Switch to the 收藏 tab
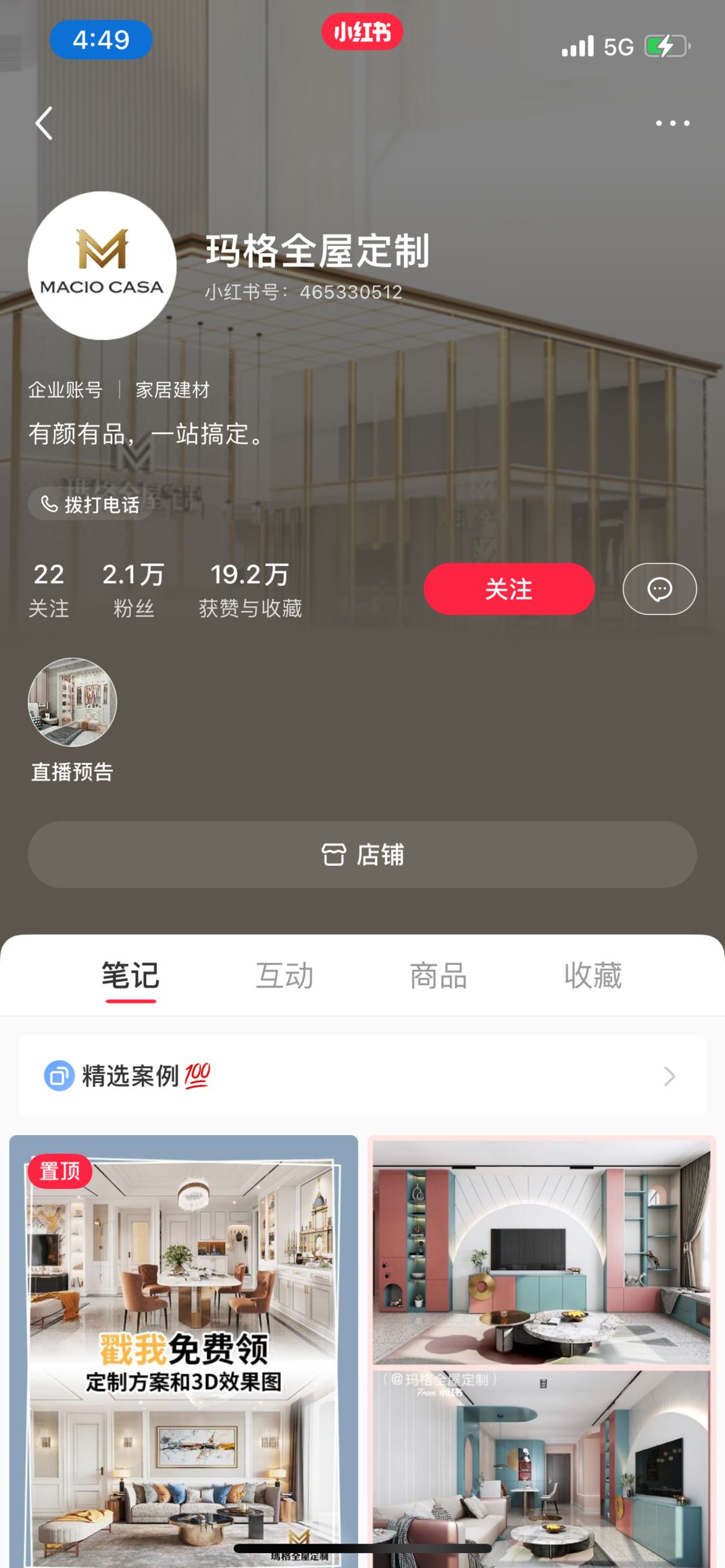This screenshot has height=1568, width=725. pyautogui.click(x=591, y=975)
